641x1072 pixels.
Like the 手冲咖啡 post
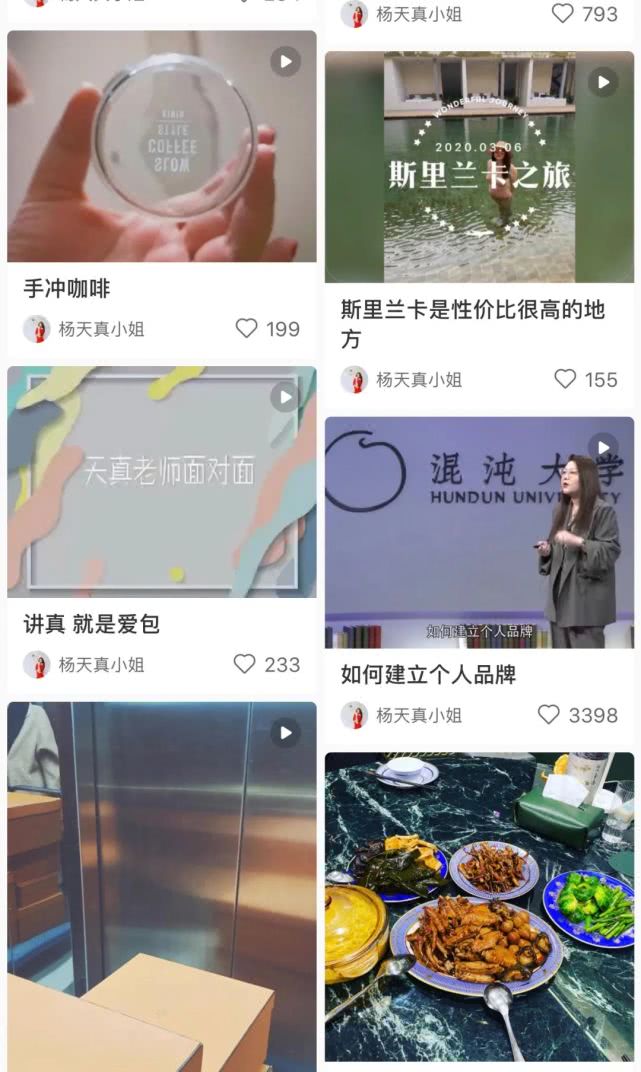(247, 328)
